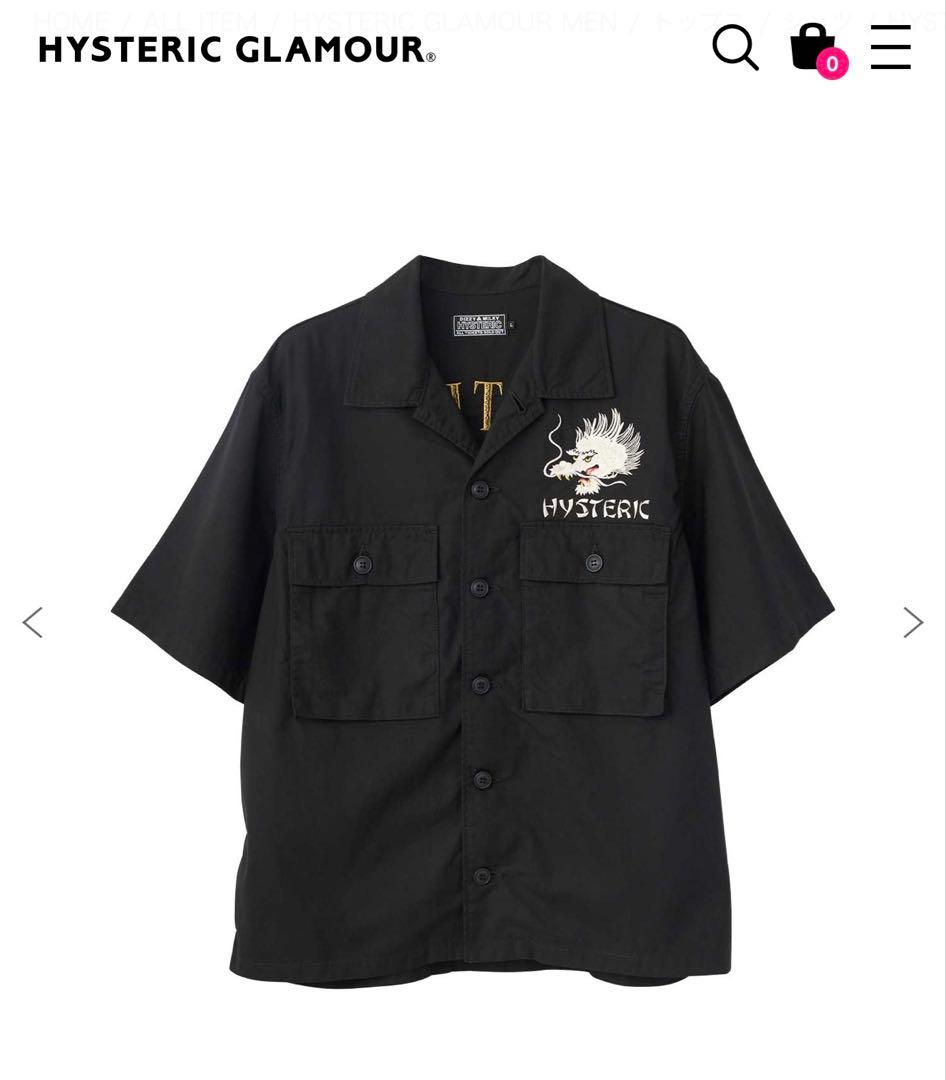
Task: Click the left carousel chevron arrow
Action: [32, 621]
